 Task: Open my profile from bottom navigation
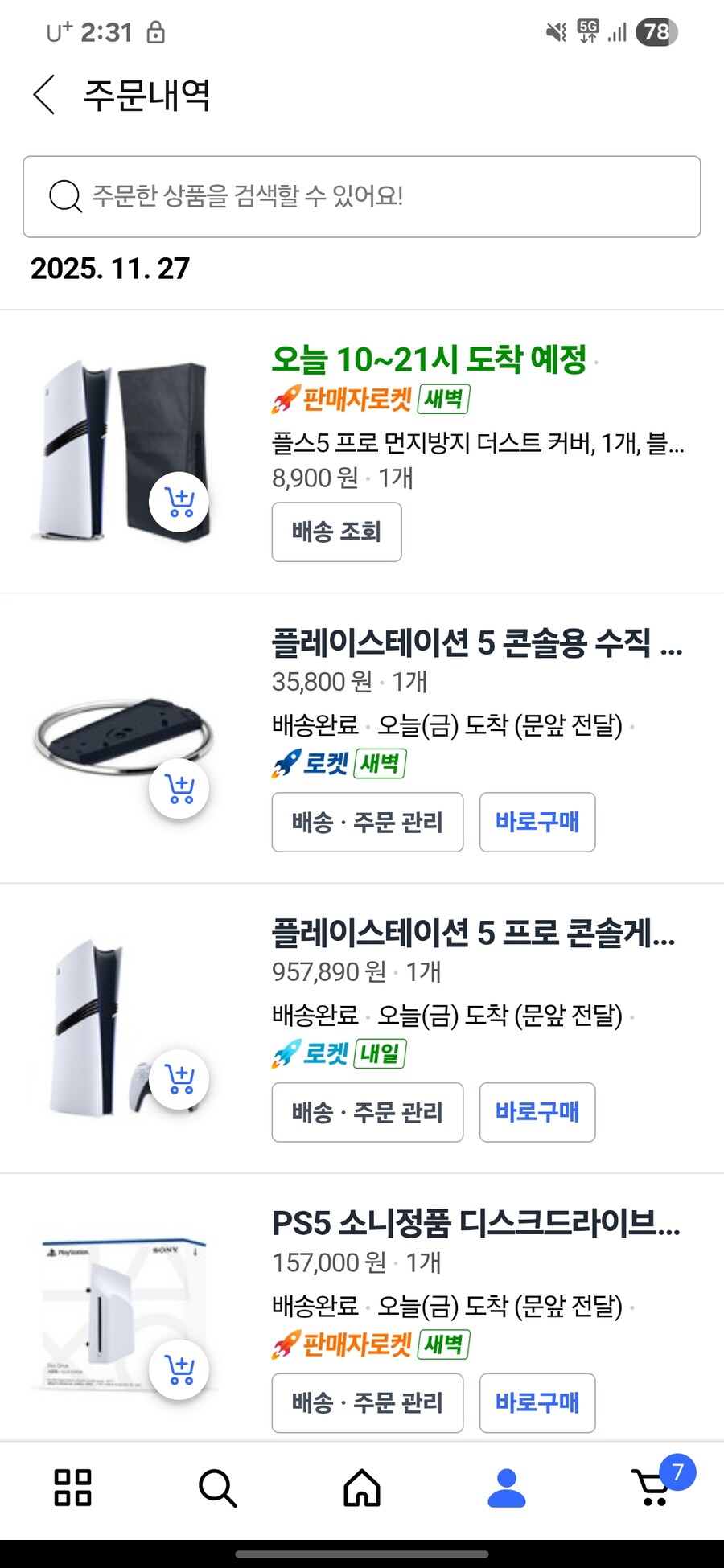506,1488
